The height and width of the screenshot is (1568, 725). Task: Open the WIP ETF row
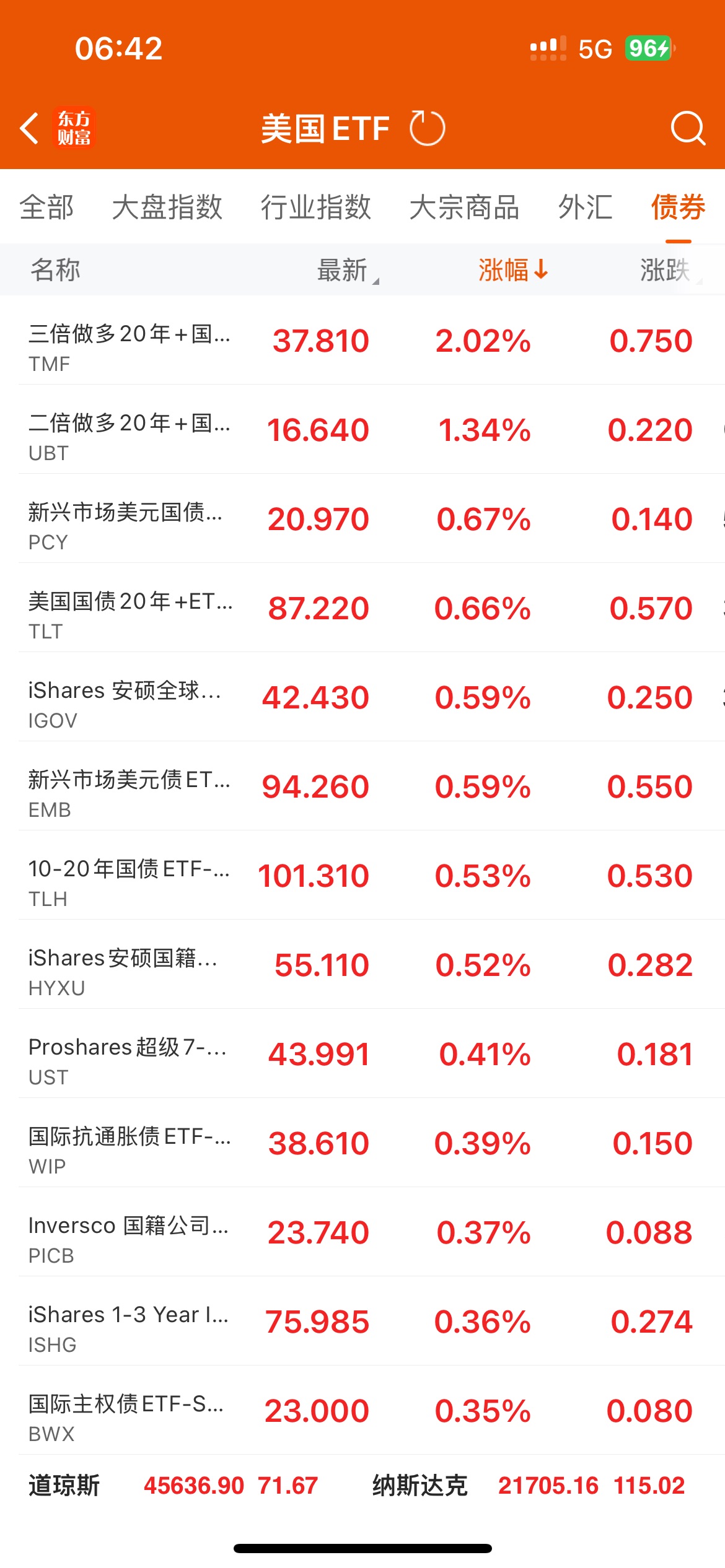coord(362,1143)
